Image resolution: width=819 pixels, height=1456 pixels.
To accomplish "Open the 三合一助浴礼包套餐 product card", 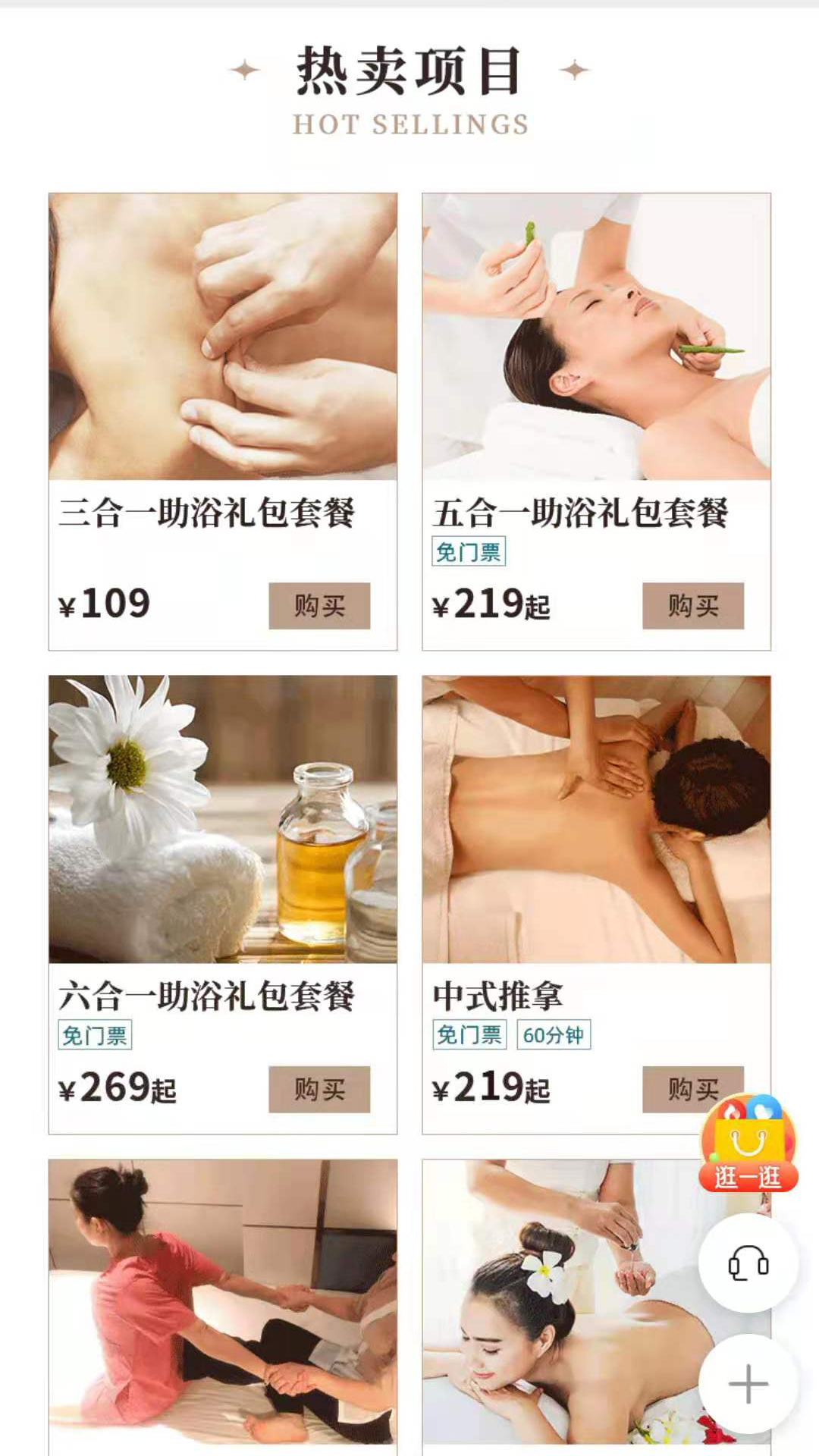I will (222, 337).
